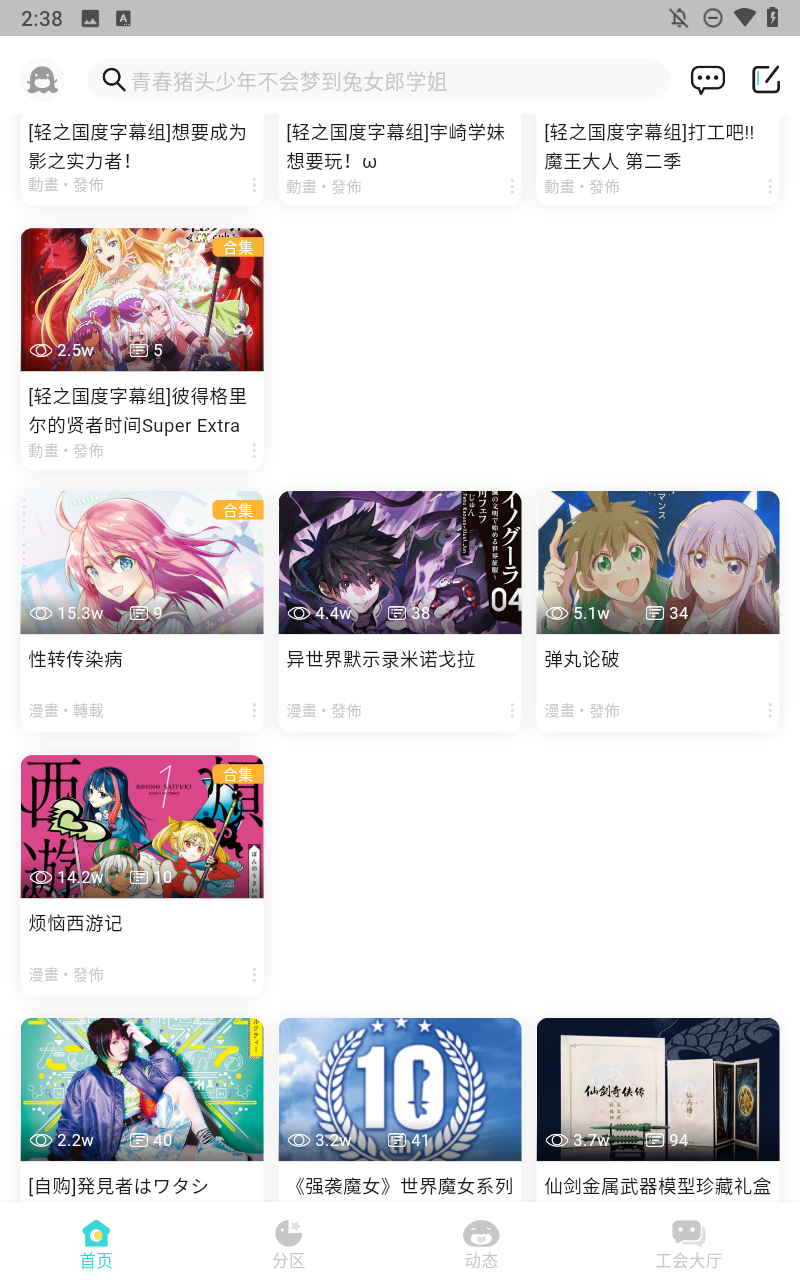Viewport: 800px width, 1280px height.
Task: Tap the search box at top
Action: pyautogui.click(x=378, y=80)
